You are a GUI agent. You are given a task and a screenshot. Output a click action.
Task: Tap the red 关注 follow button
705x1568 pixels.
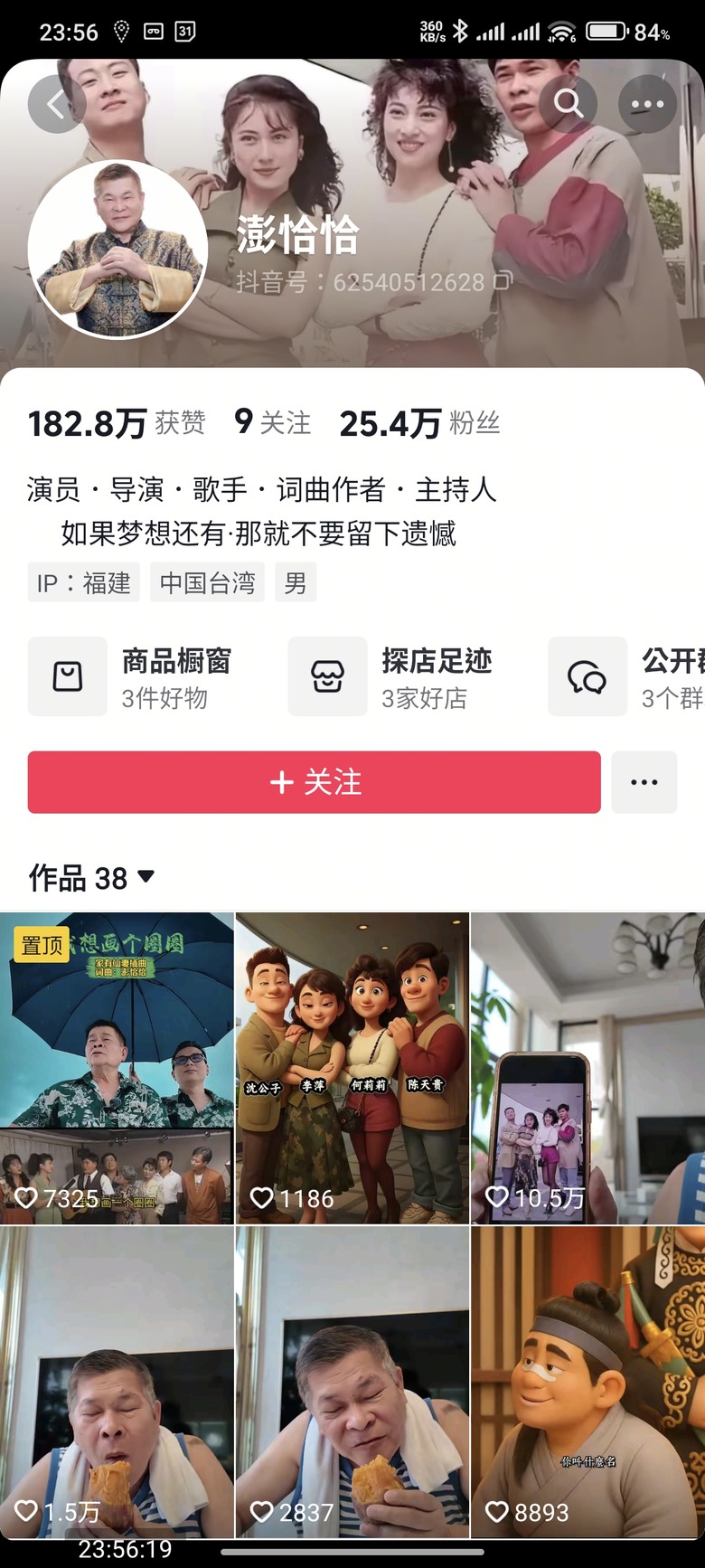pos(313,781)
